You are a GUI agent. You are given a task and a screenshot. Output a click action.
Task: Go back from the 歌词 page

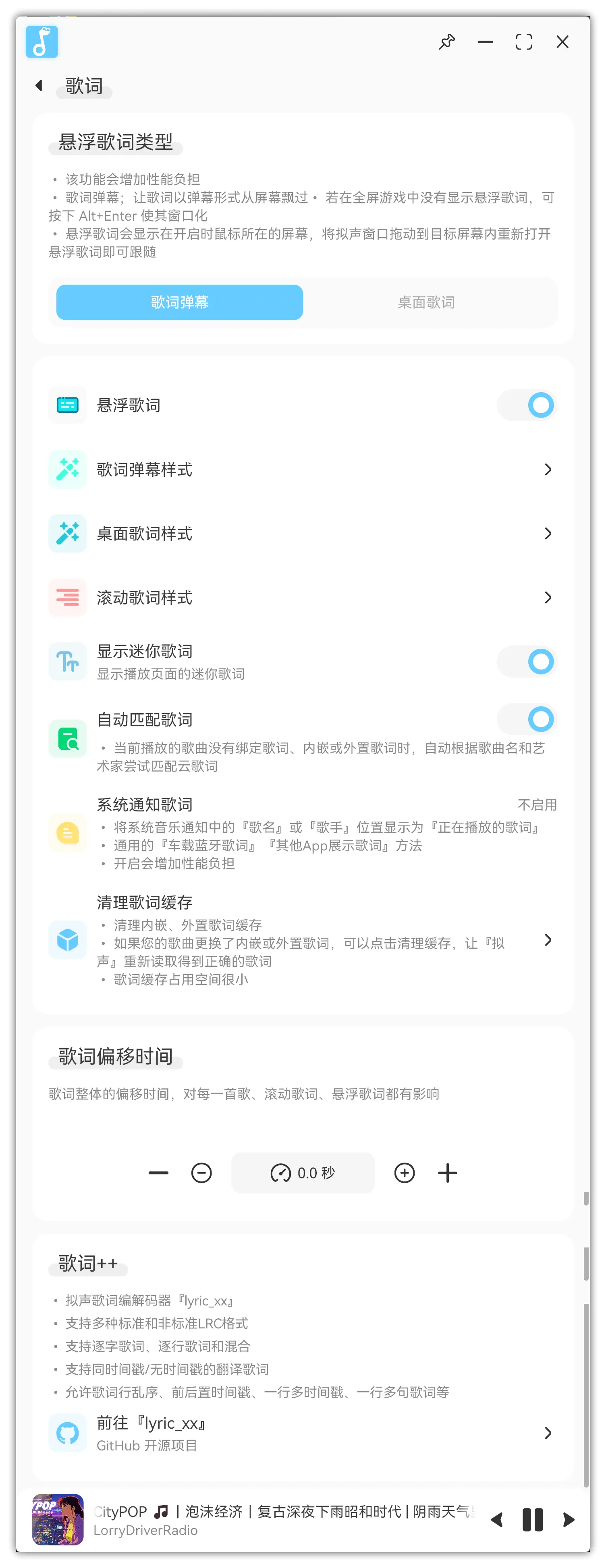(x=39, y=85)
